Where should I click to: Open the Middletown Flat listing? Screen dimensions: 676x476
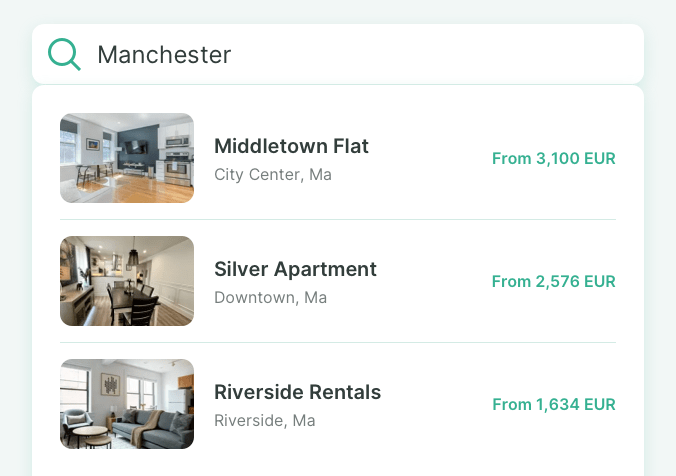(x=292, y=158)
